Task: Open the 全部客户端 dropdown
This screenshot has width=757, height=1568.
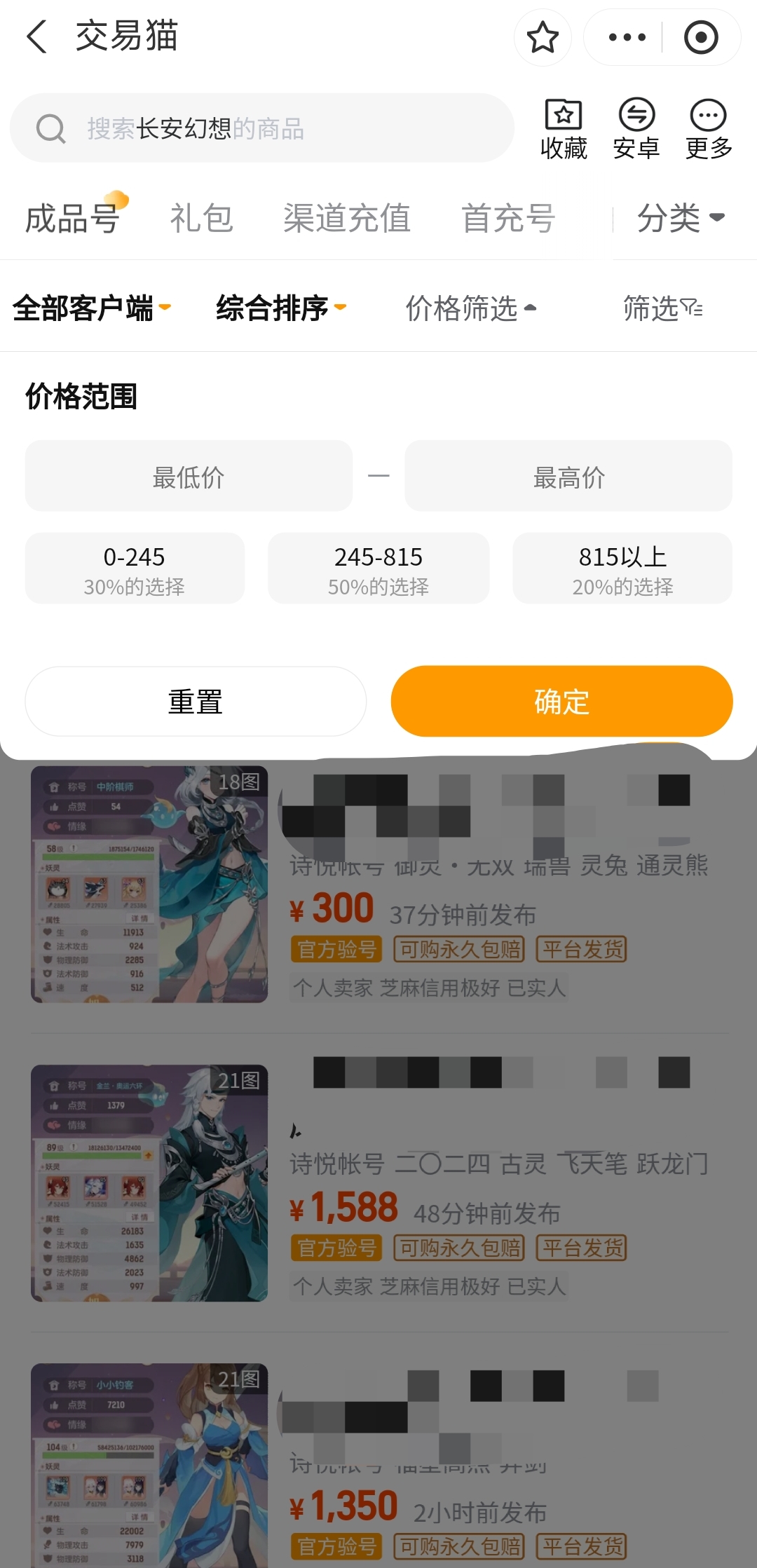Action: 91,308
